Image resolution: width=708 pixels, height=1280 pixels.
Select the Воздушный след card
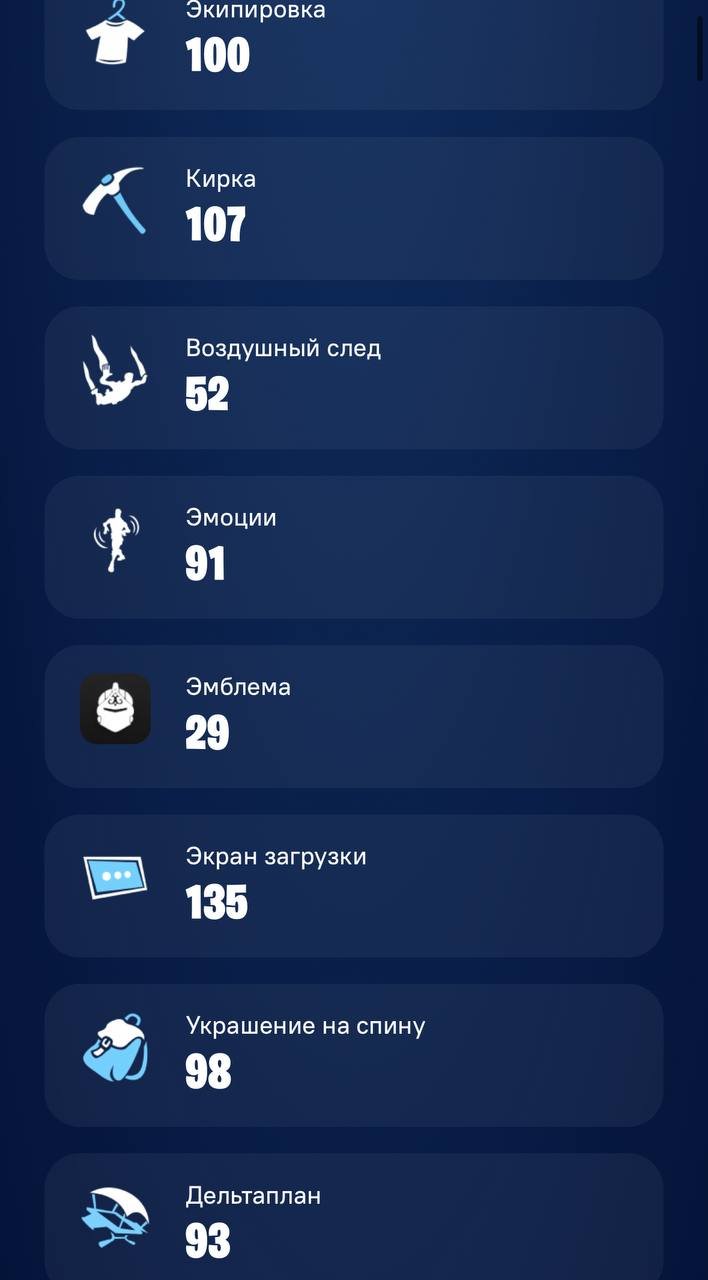pyautogui.click(x=354, y=378)
